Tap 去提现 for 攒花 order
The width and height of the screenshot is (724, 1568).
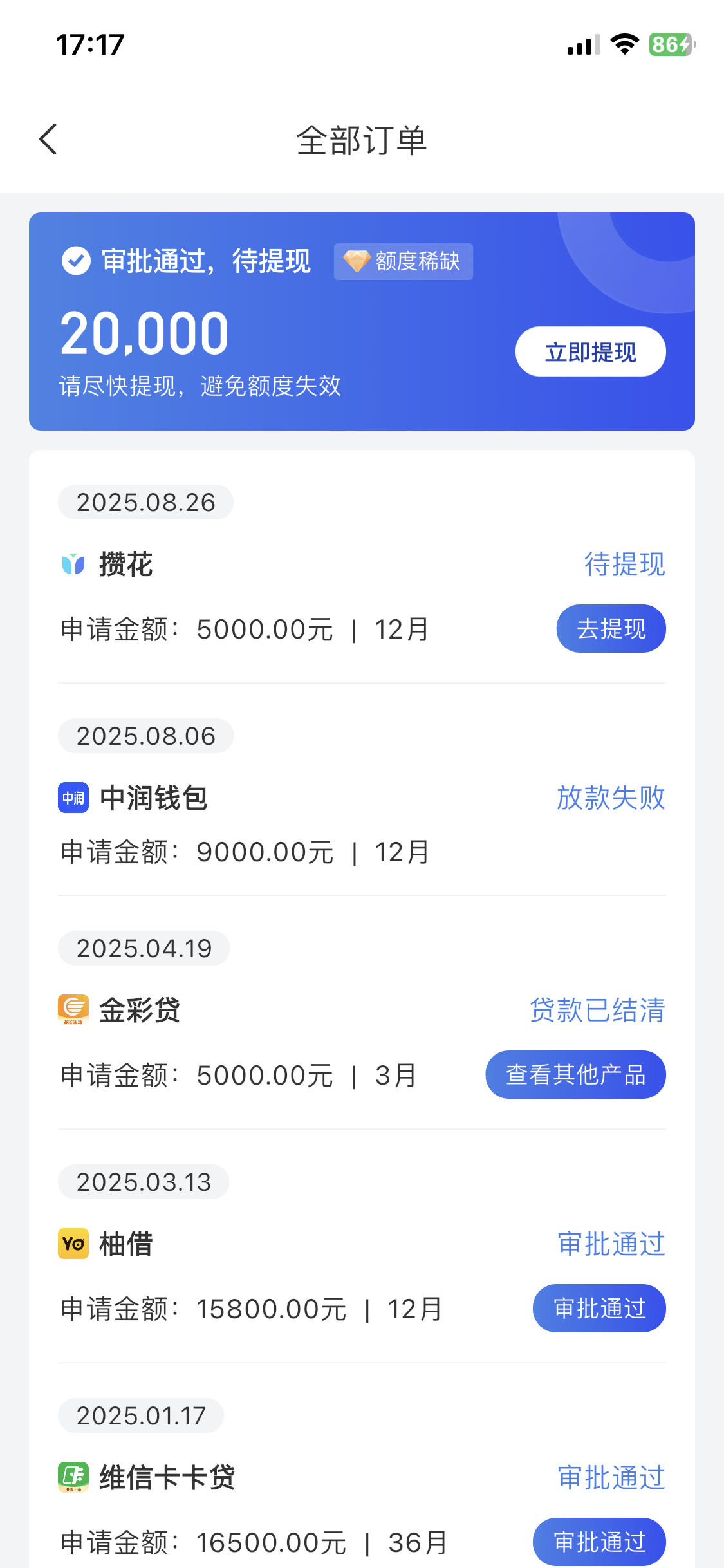click(611, 628)
